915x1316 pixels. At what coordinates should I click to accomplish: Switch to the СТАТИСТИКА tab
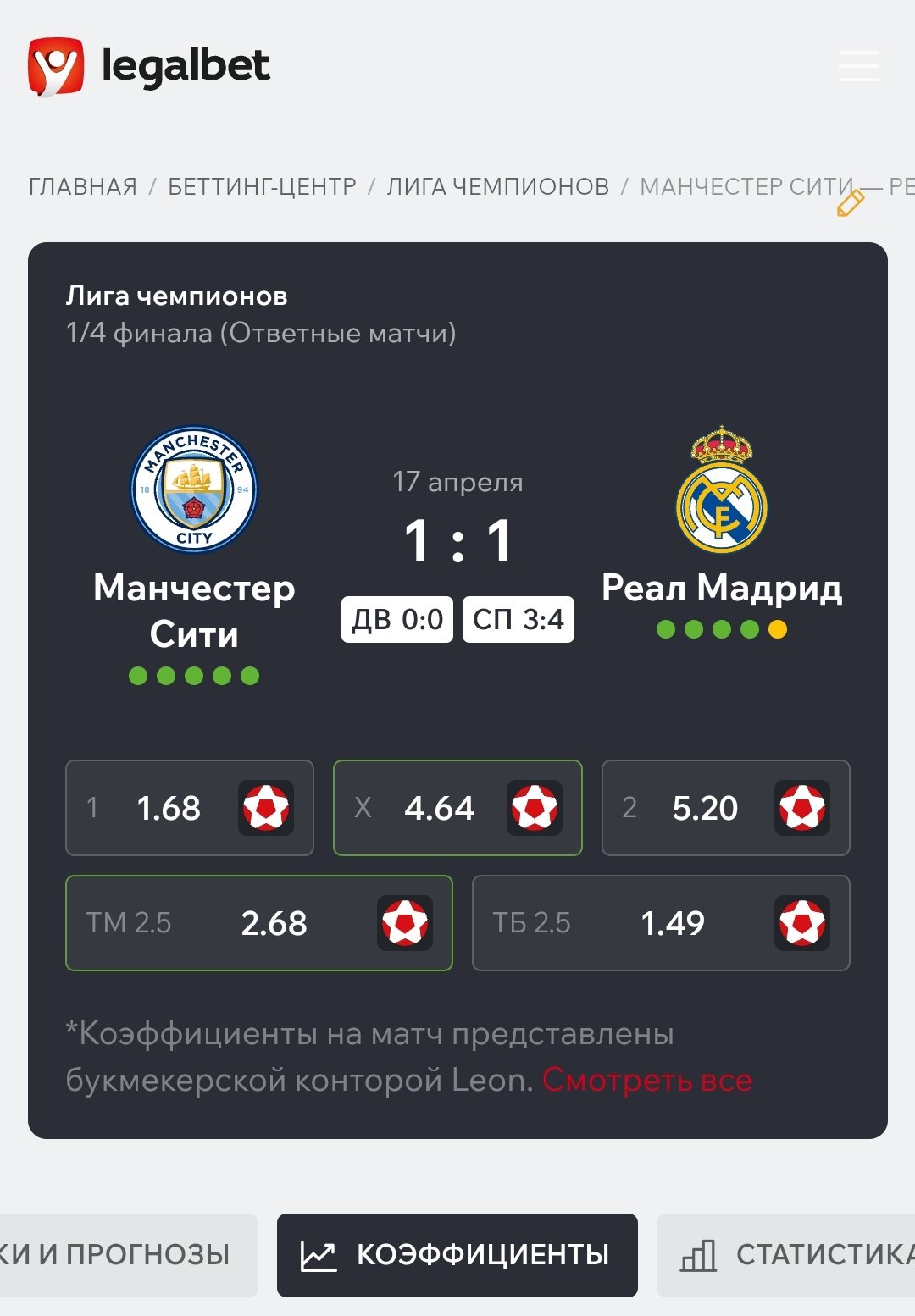coord(796,1255)
